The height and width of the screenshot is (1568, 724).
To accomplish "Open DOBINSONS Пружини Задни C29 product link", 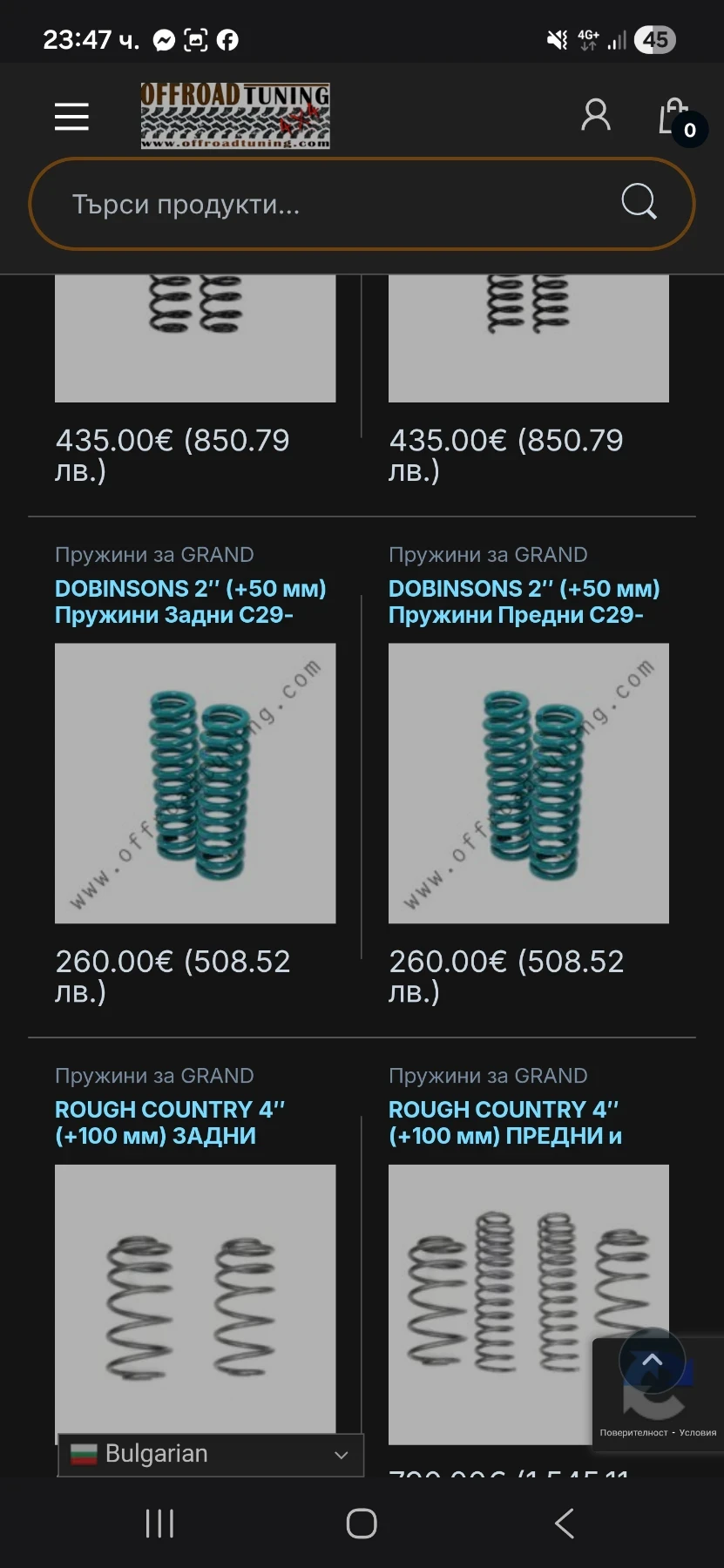I will click(x=190, y=601).
